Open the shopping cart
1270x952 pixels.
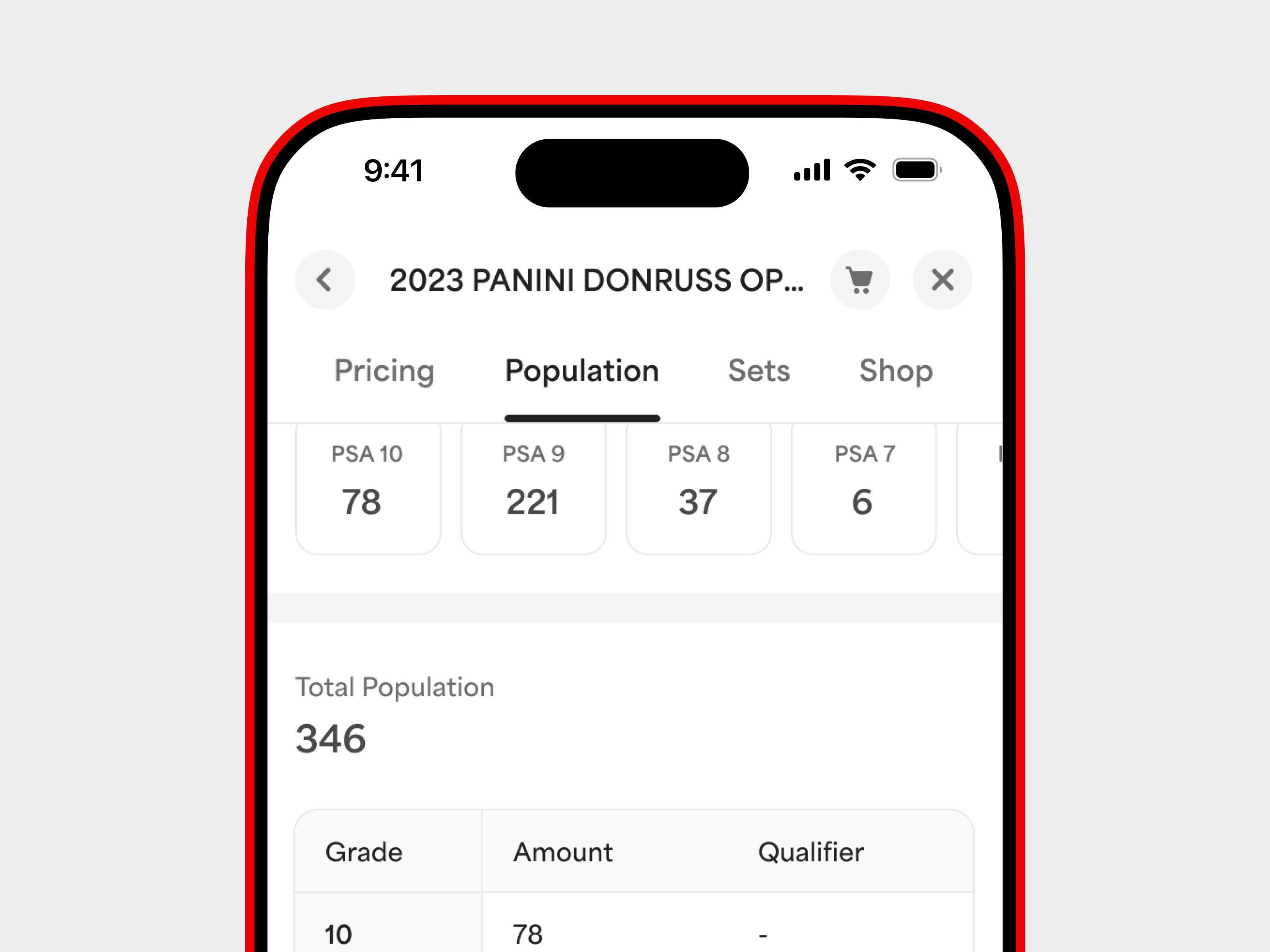[x=860, y=280]
